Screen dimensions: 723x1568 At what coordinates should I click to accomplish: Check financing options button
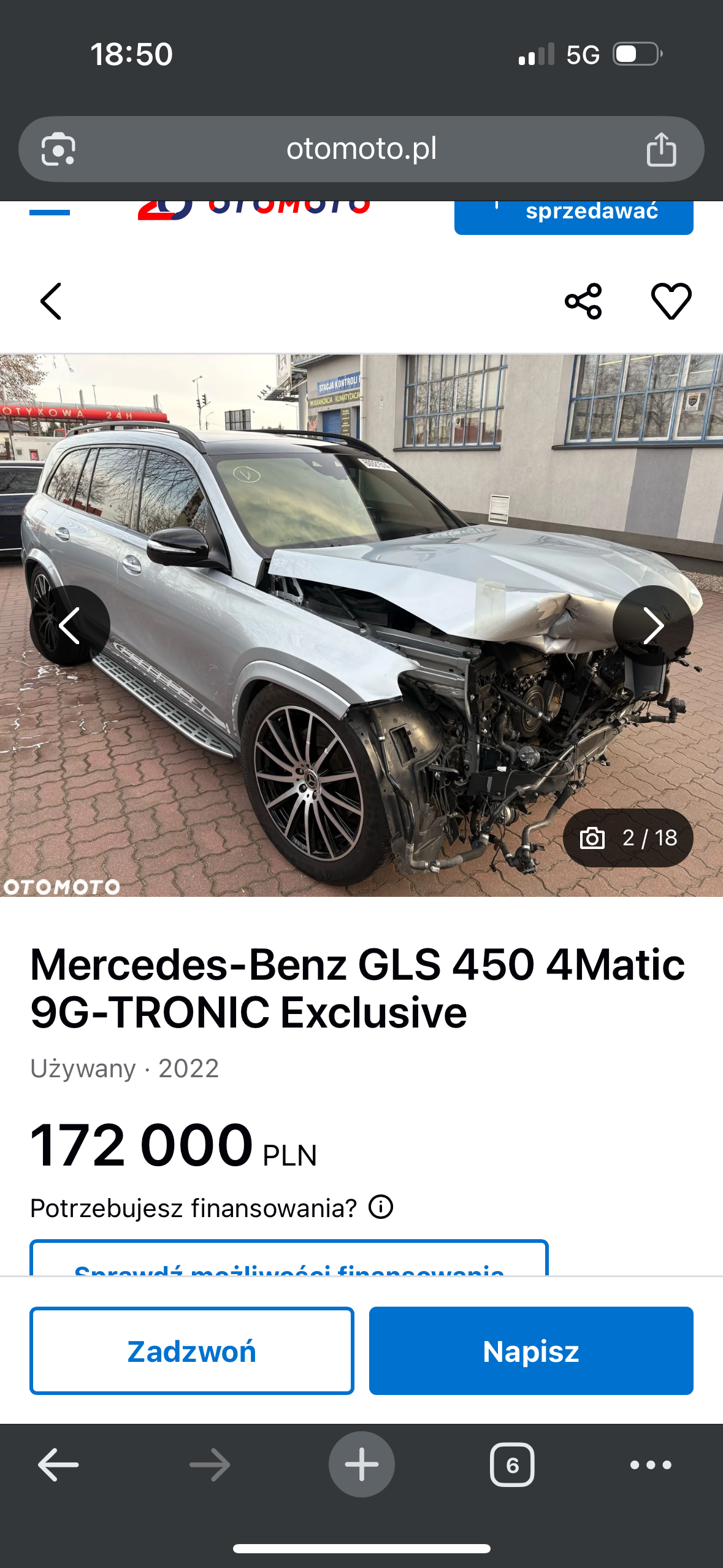[289, 1261]
